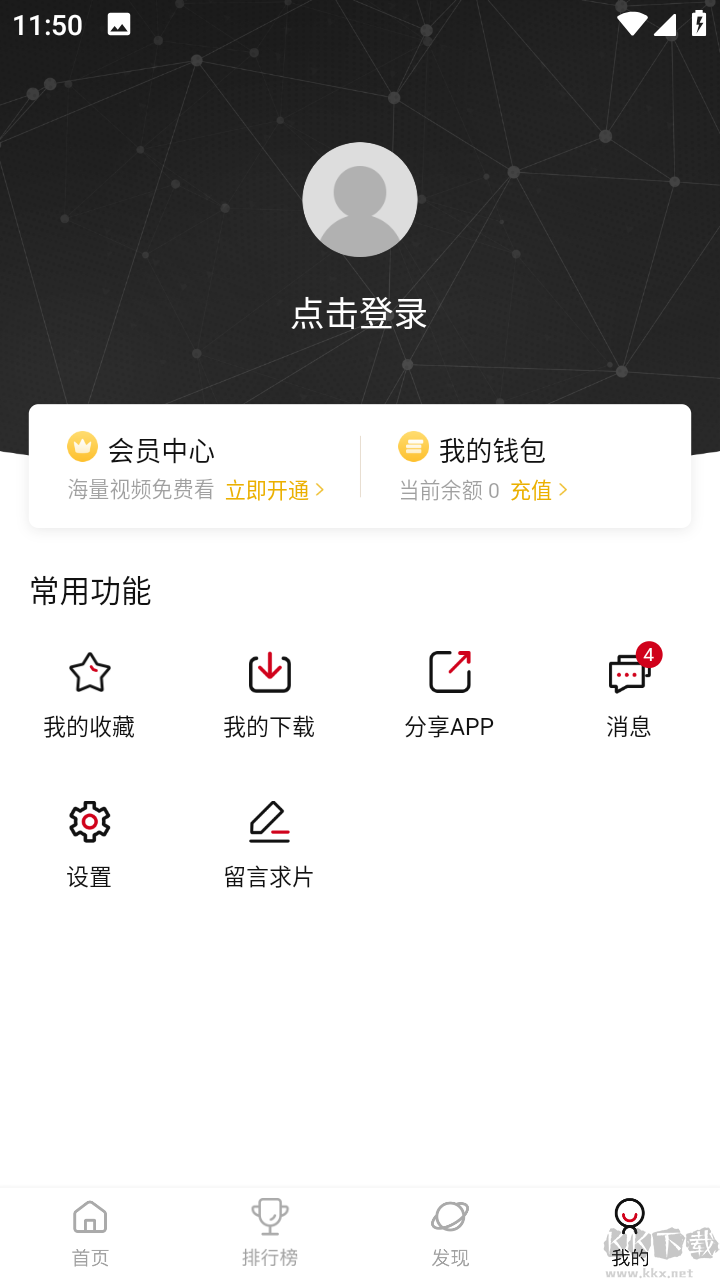Tap the 分享APP share icon
This screenshot has width=720, height=1280.
[x=449, y=672]
